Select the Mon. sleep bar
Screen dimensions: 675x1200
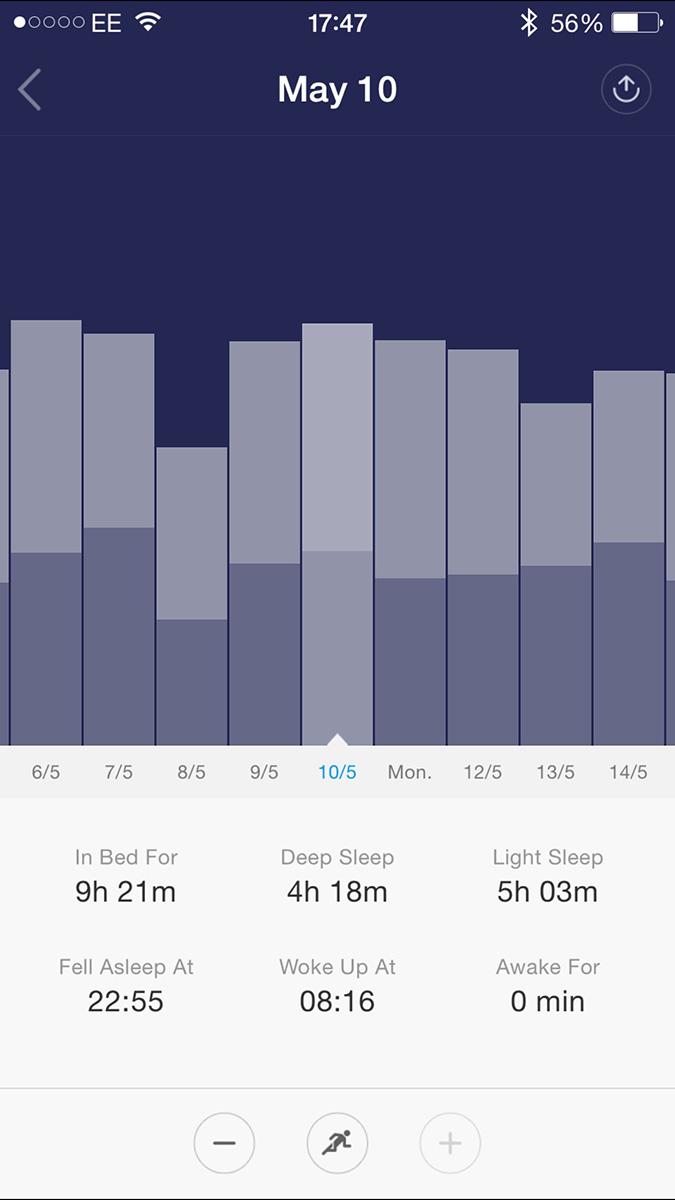pos(410,543)
